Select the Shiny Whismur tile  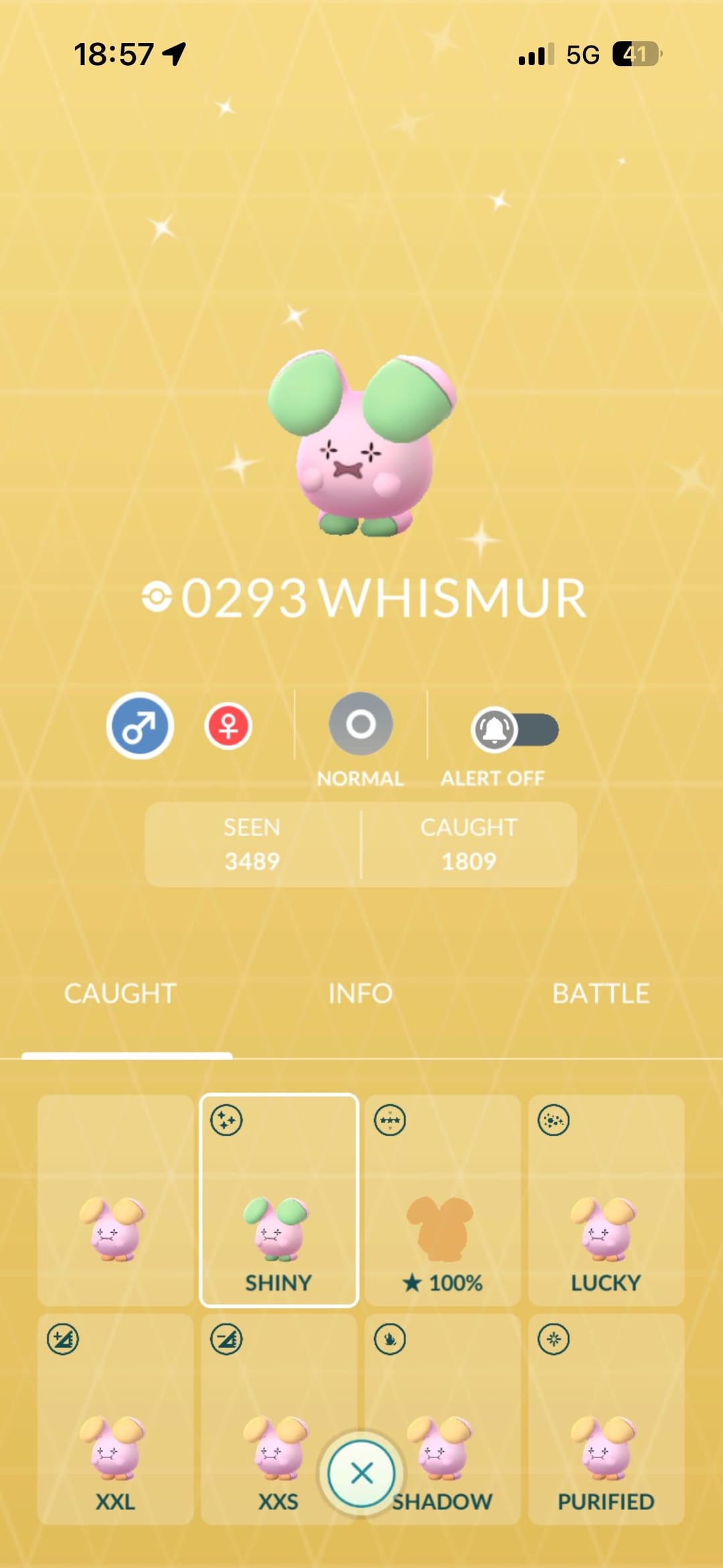[x=278, y=1200]
